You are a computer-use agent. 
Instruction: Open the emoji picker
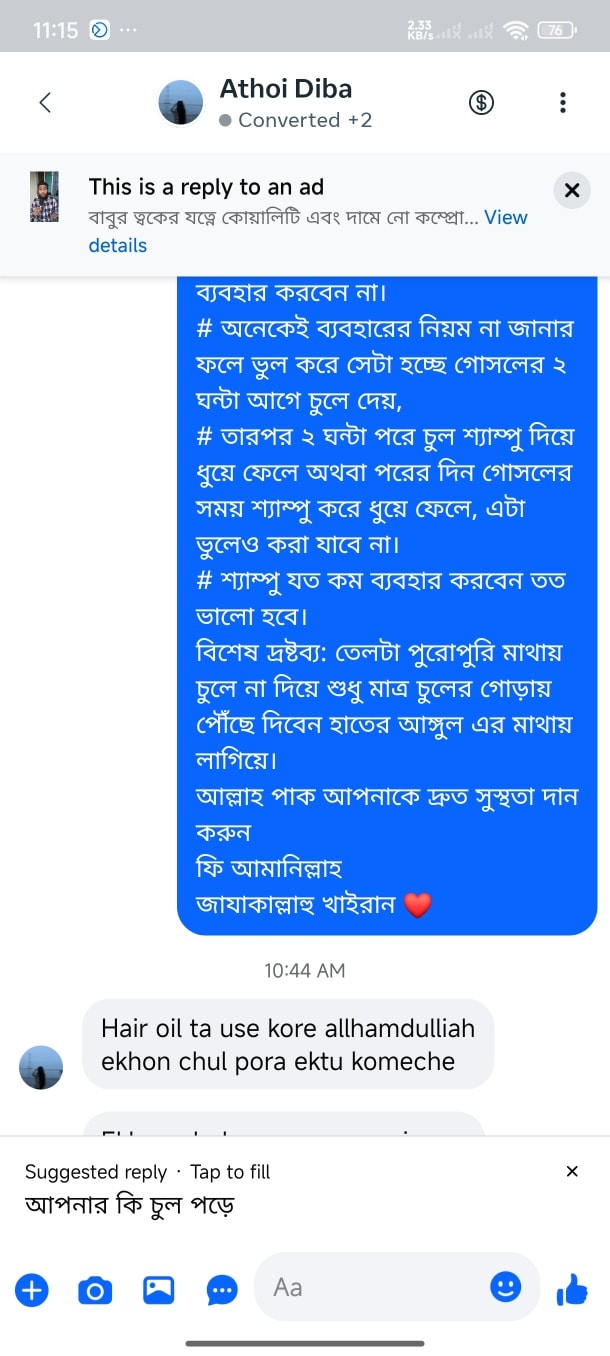[x=506, y=1288]
